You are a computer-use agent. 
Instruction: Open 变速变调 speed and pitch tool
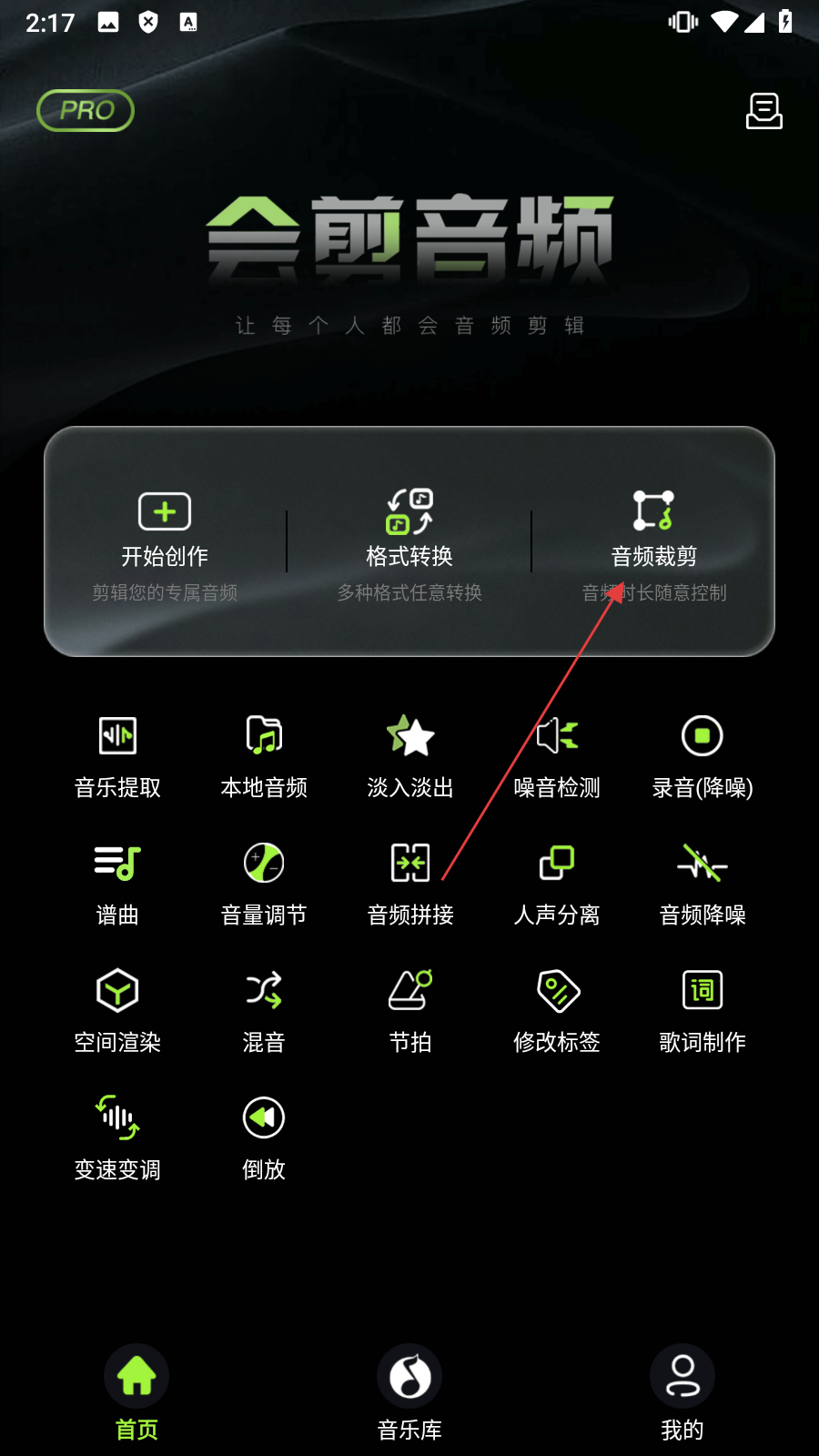coord(117,1137)
